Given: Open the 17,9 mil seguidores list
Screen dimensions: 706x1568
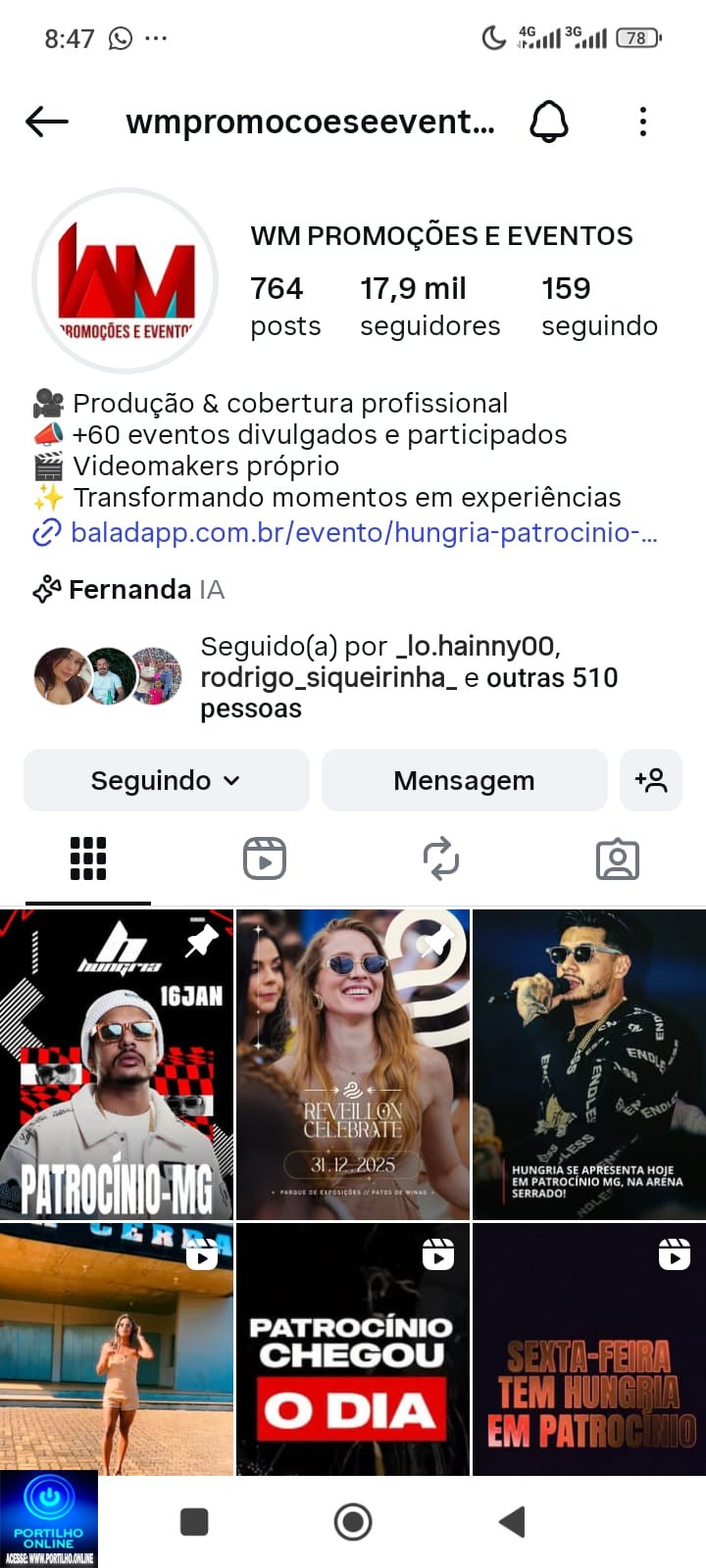Looking at the screenshot, I should [x=429, y=306].
